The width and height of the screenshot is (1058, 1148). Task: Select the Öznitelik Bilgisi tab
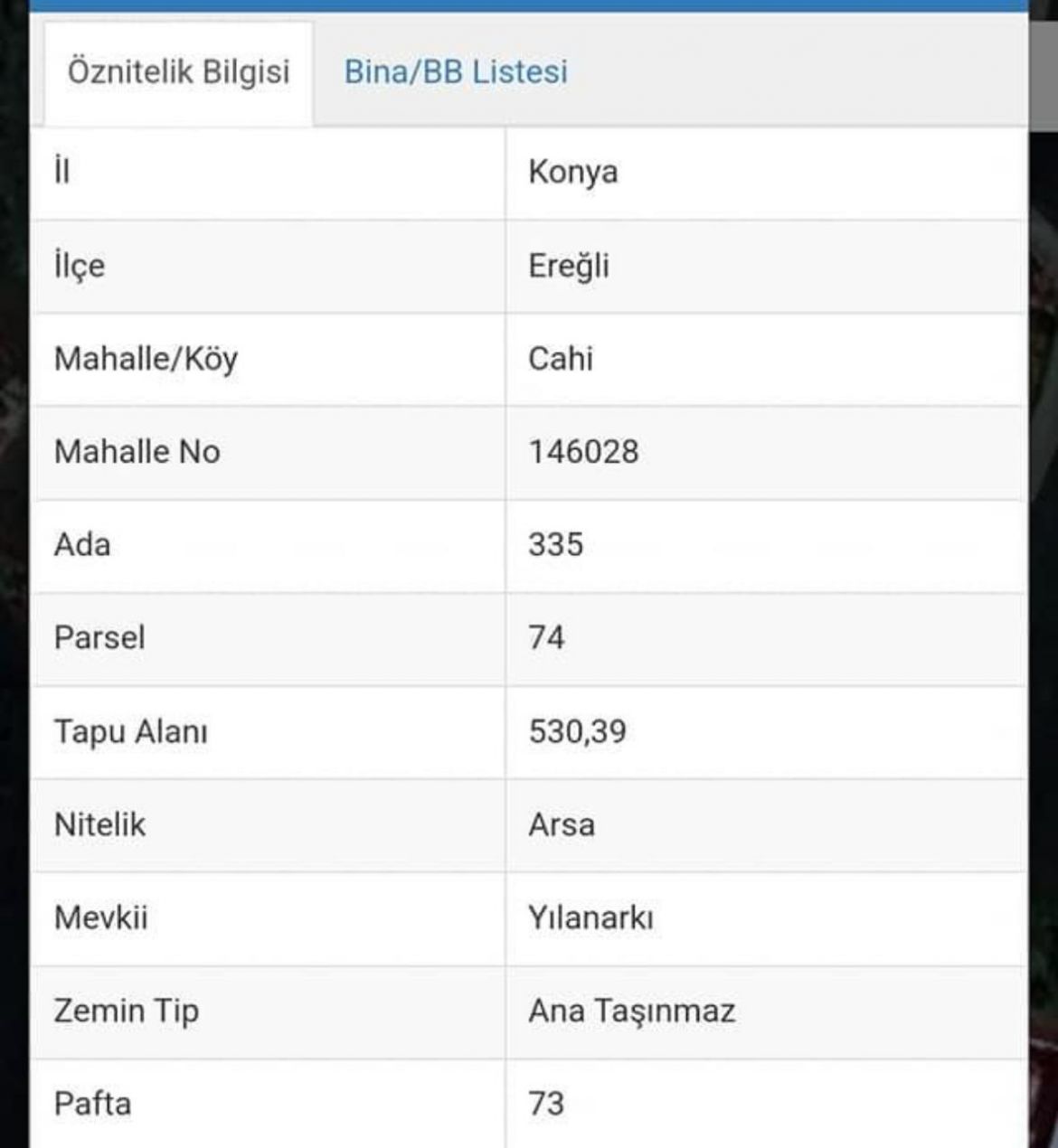click(178, 72)
